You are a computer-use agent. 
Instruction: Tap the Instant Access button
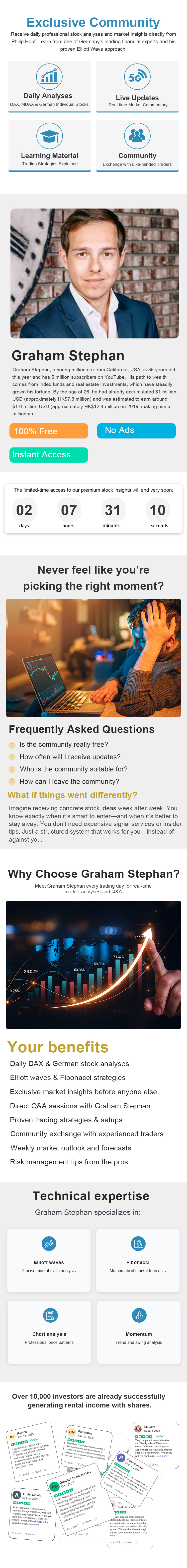click(x=49, y=455)
